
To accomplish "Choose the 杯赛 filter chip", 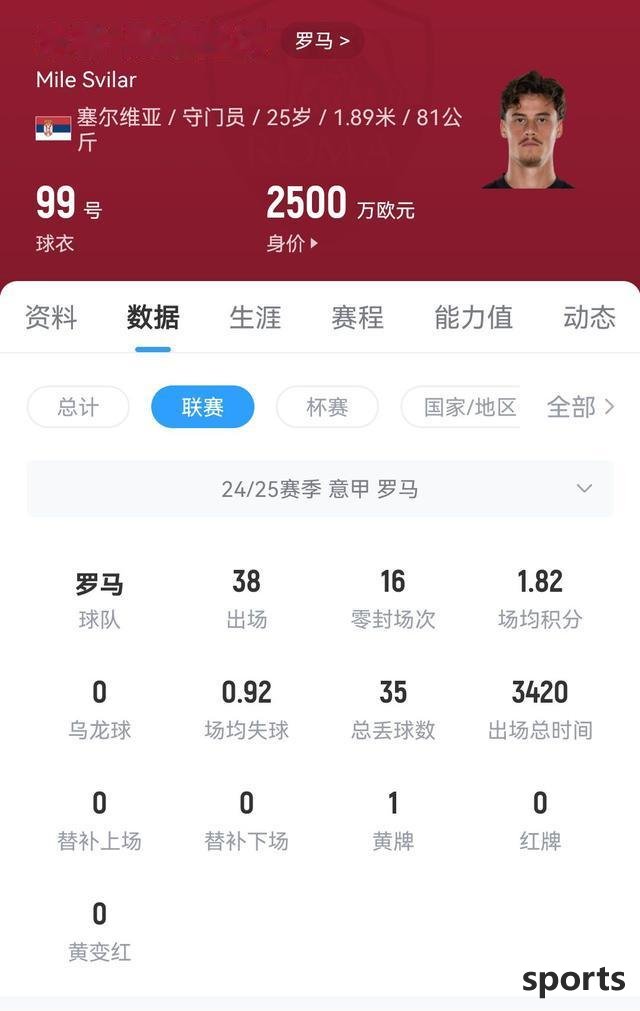I will pos(327,407).
